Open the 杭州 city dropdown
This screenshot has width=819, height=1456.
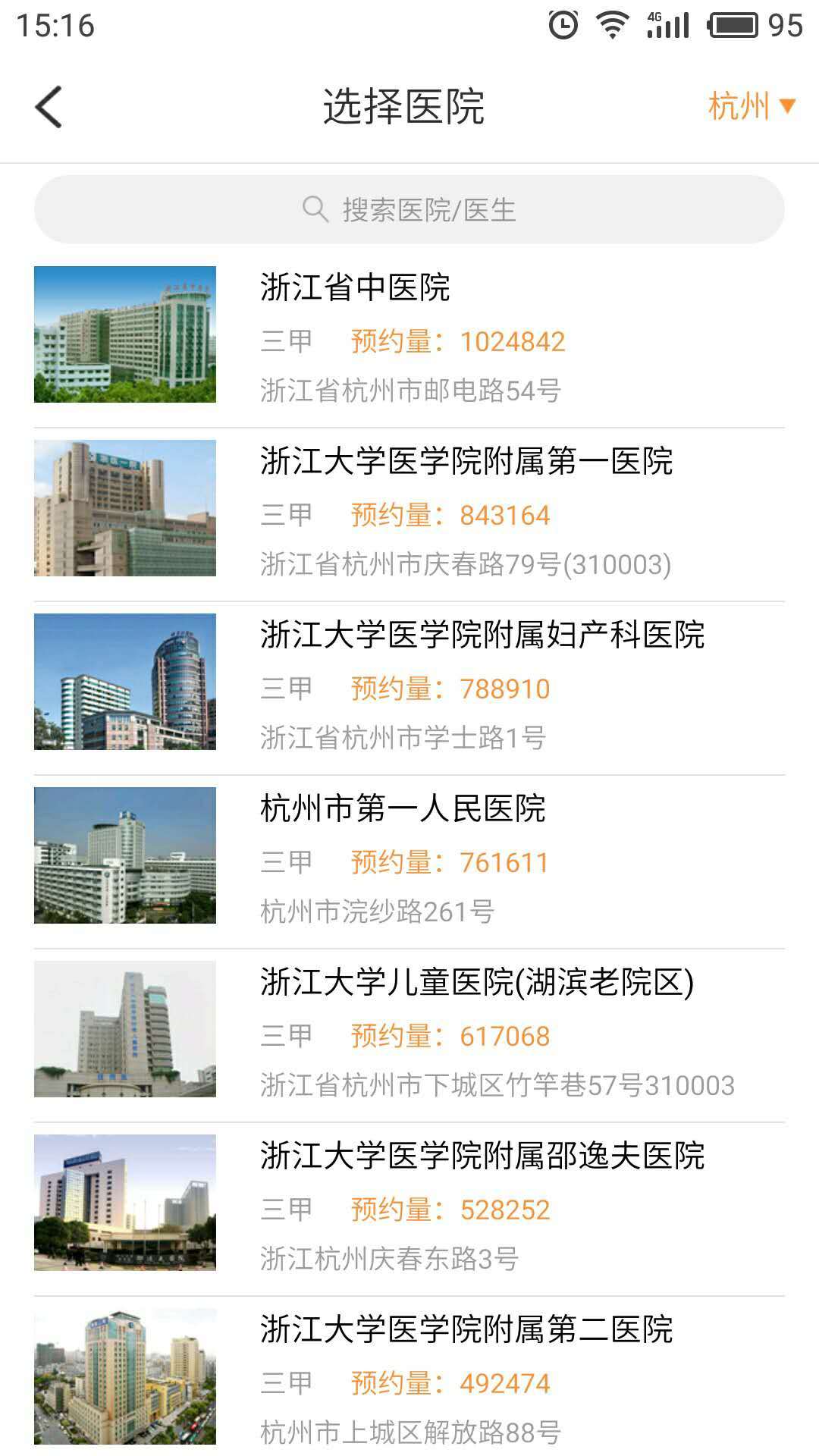tap(751, 106)
